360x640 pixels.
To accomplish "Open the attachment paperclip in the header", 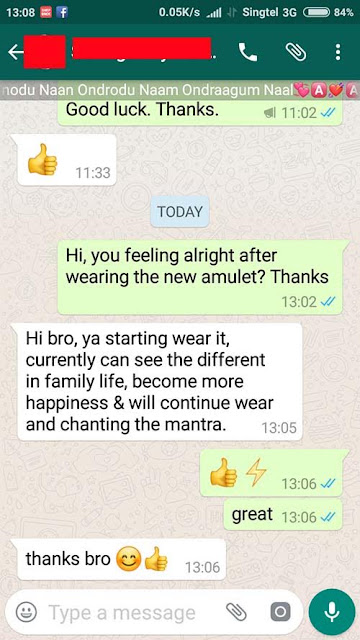I will point(296,52).
